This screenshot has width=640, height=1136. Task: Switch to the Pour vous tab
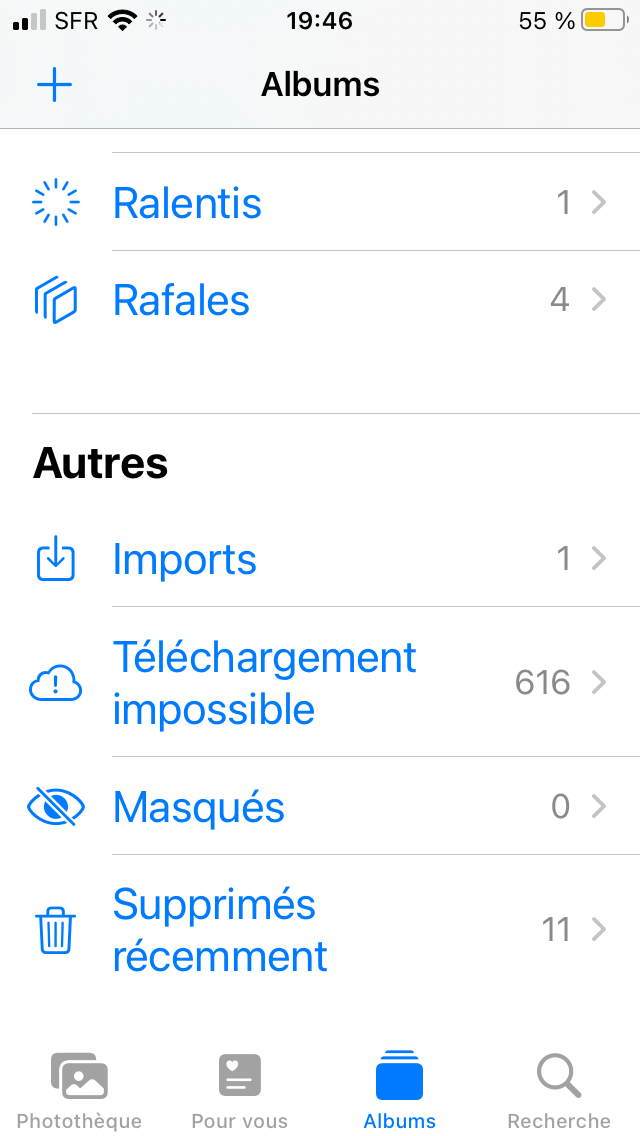click(240, 1090)
